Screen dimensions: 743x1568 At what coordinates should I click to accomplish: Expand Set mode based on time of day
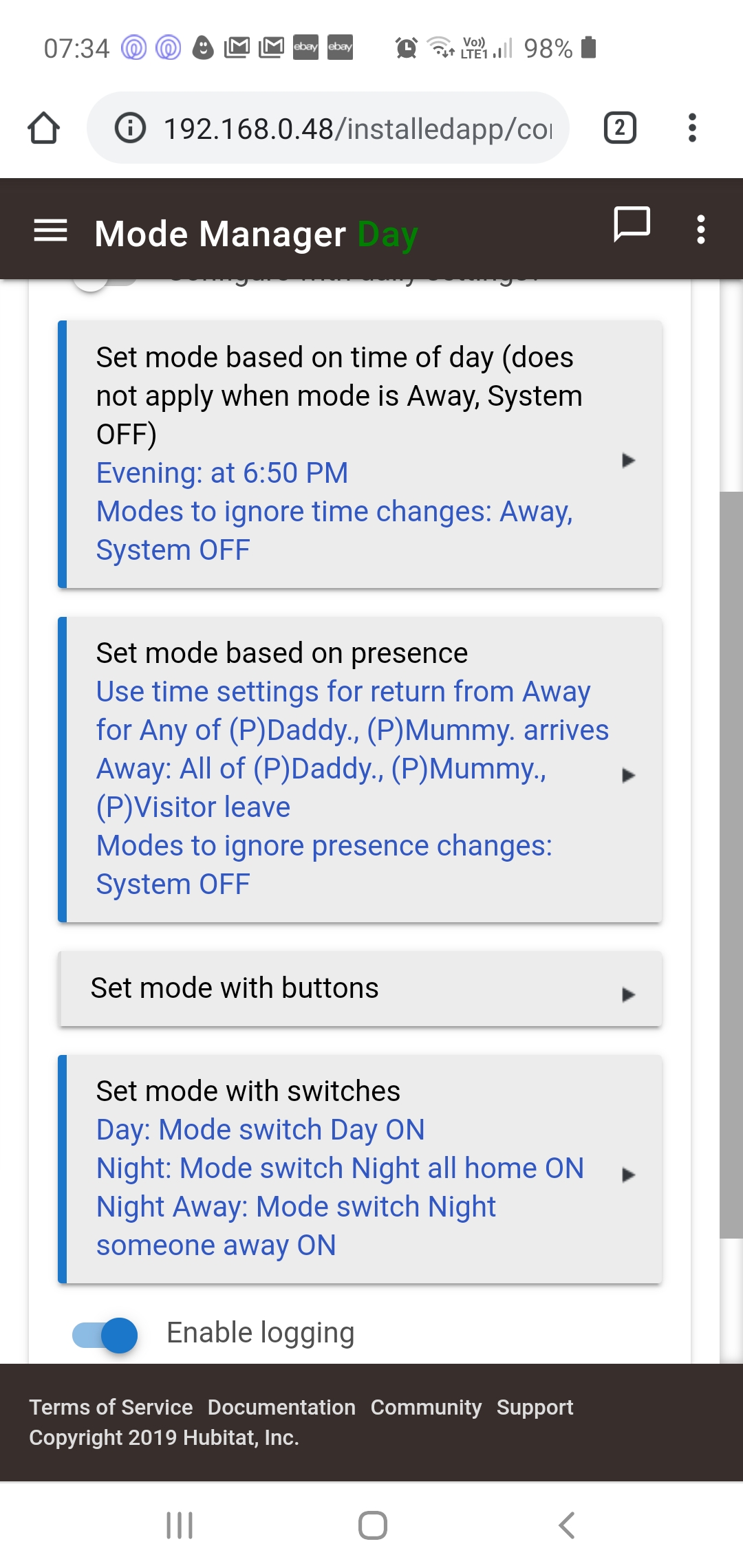pyautogui.click(x=360, y=454)
